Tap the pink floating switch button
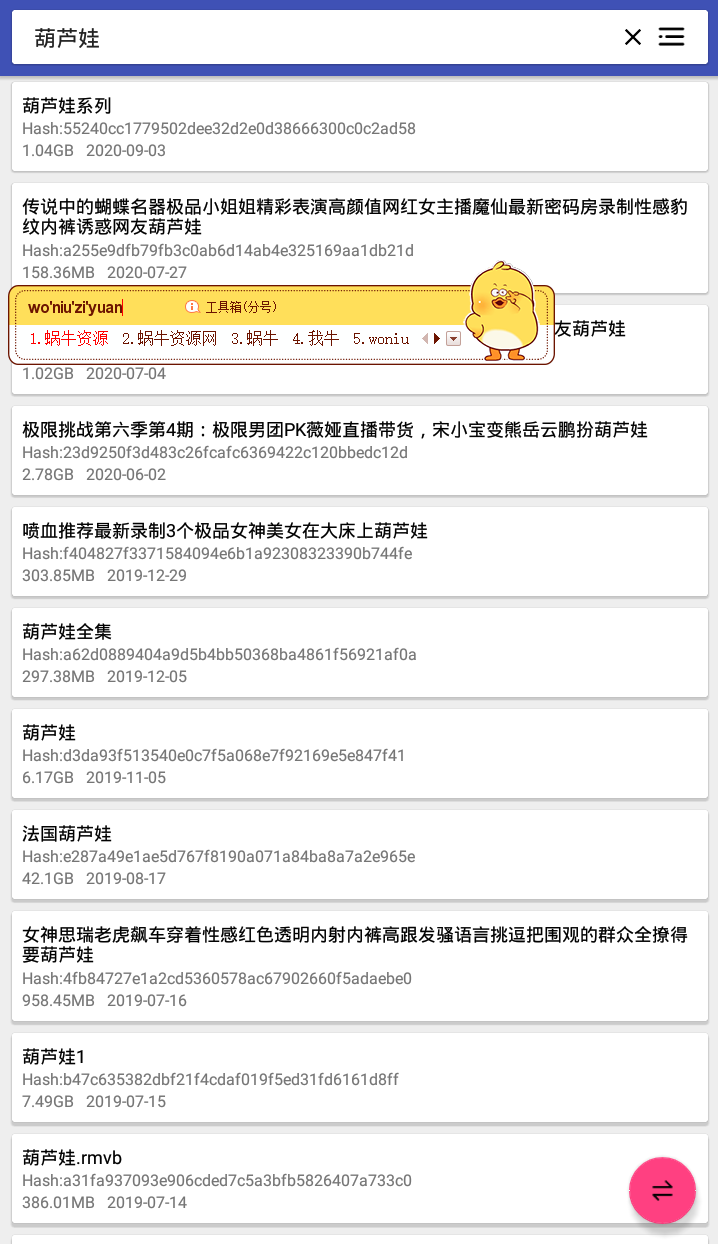The image size is (718, 1244). point(662,1190)
